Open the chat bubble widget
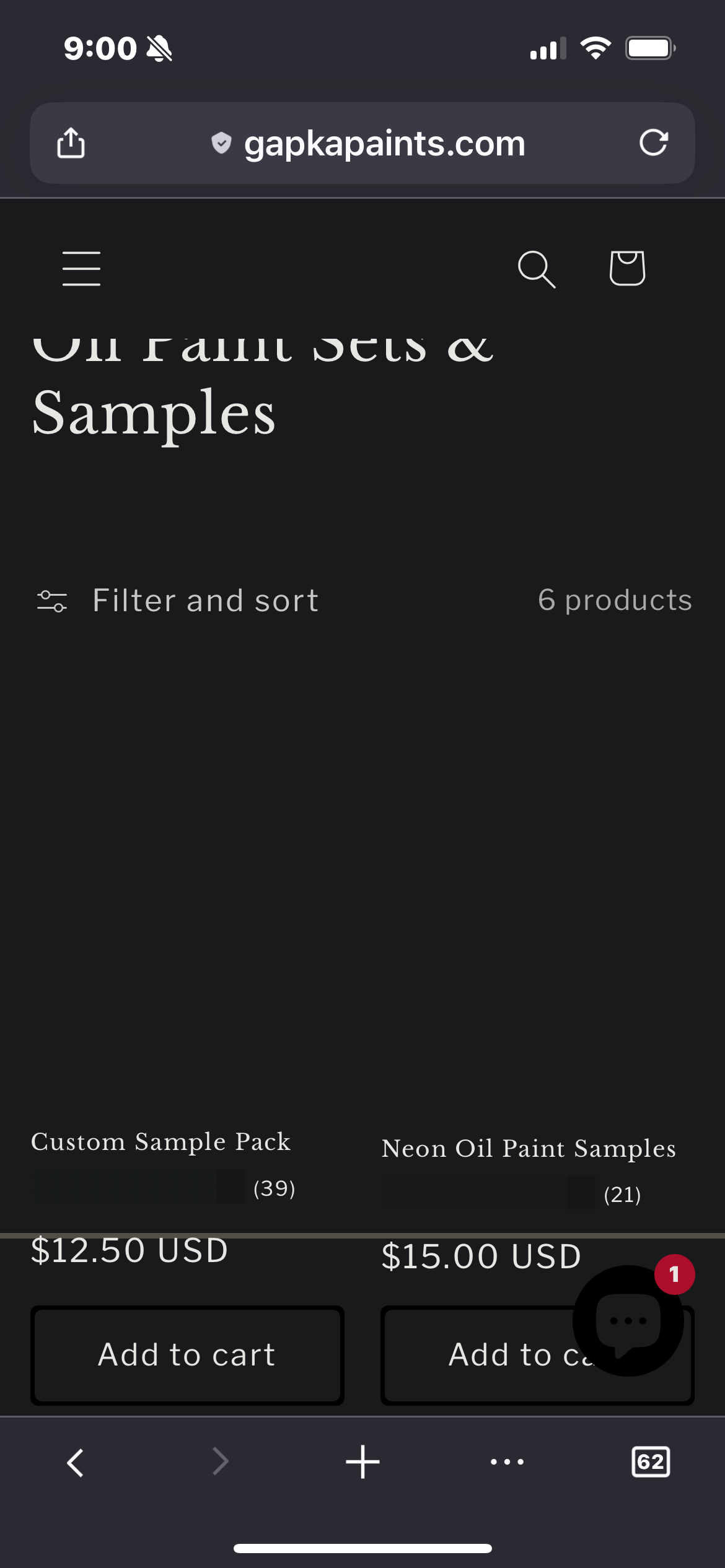 (x=628, y=1320)
